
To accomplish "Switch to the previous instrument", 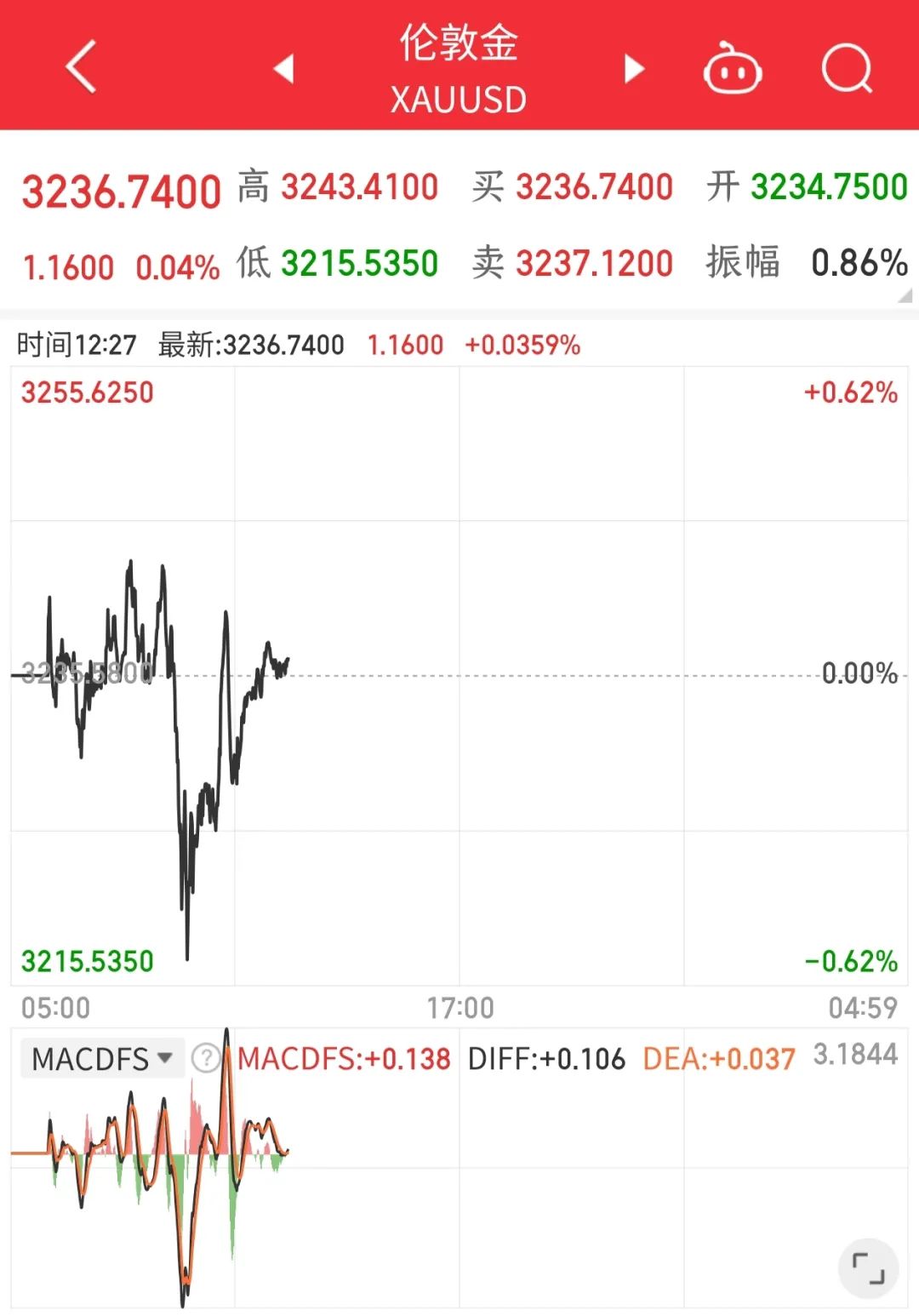I will pyautogui.click(x=284, y=68).
